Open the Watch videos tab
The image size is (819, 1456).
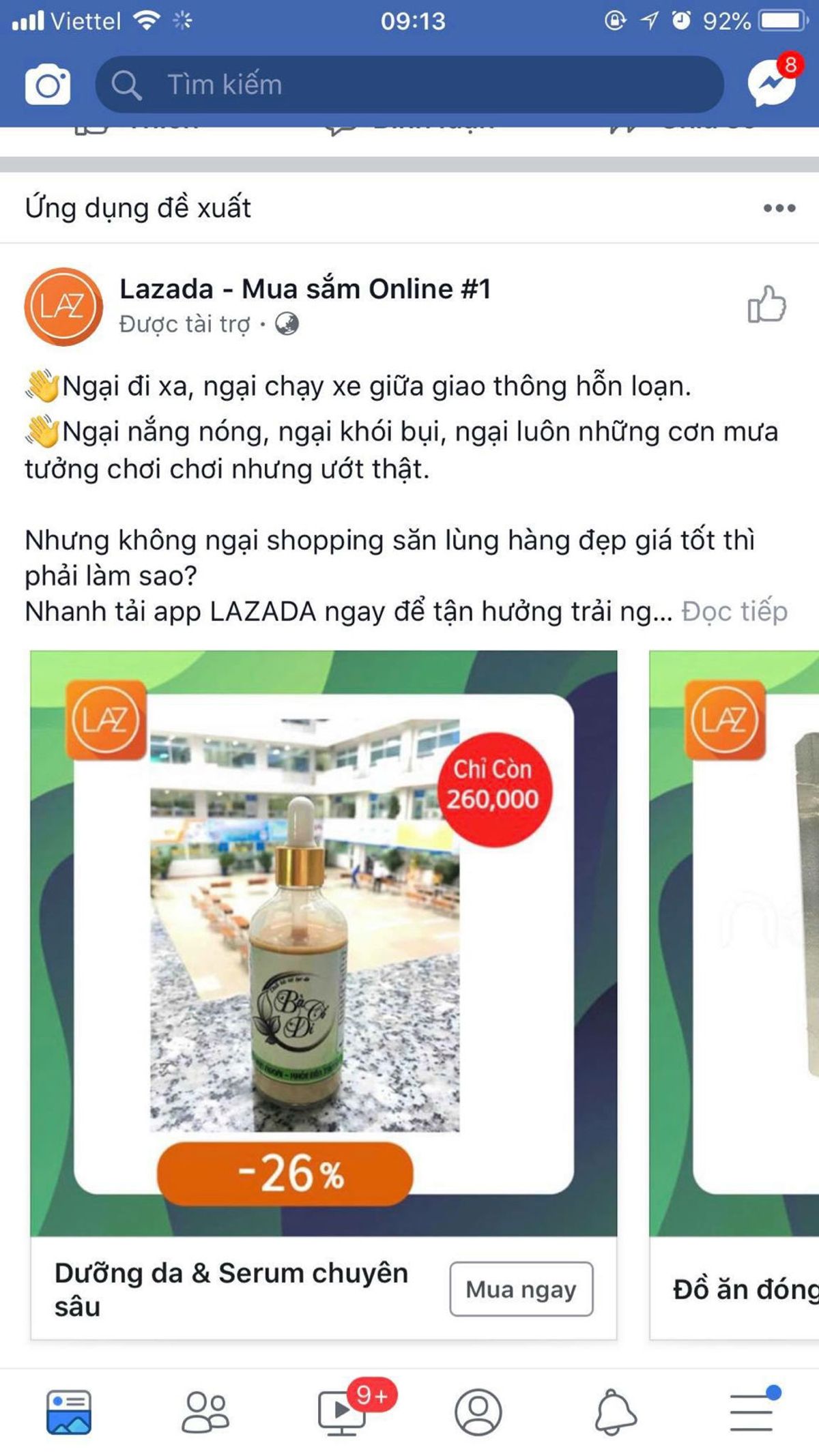(343, 1412)
